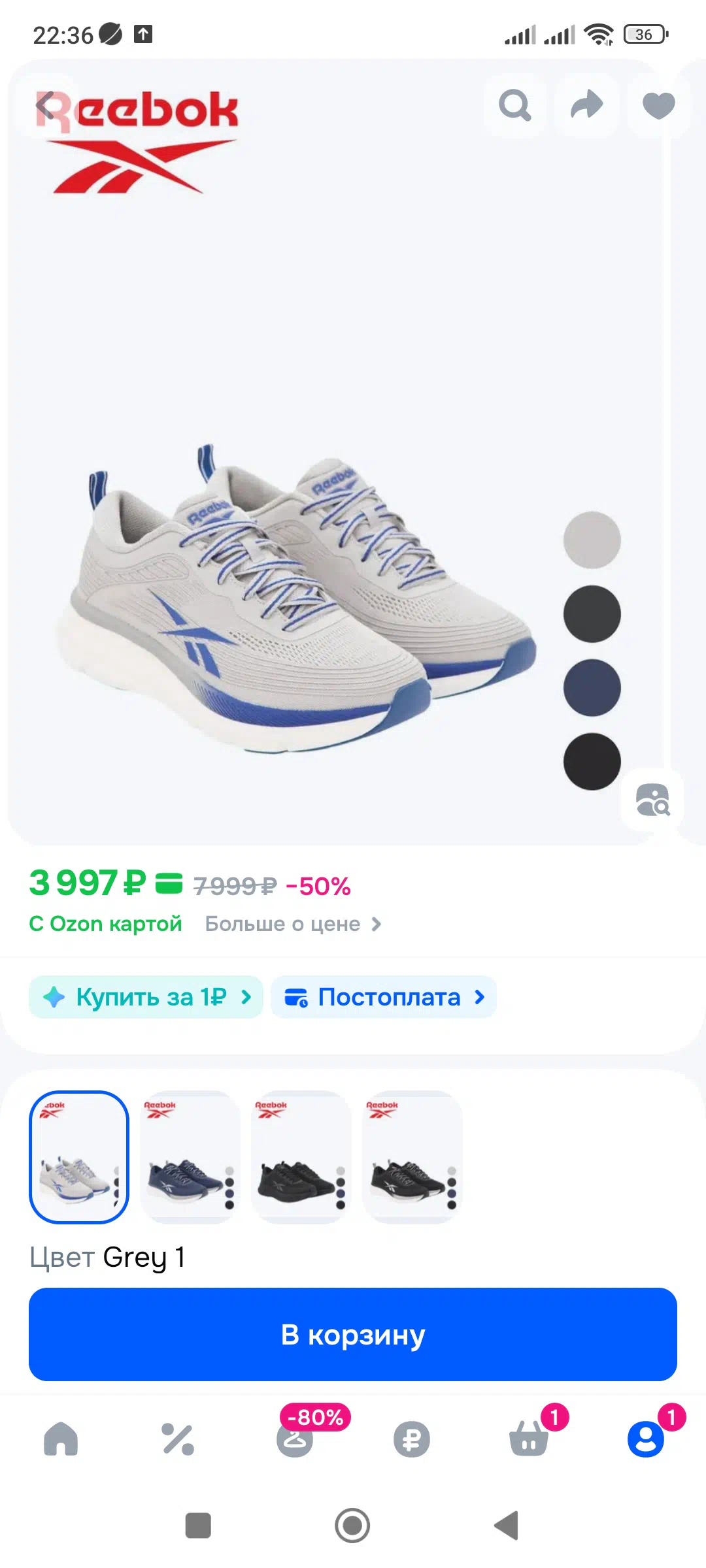Add the sneakers to favorites
Viewport: 706px width, 1568px height.
[659, 105]
